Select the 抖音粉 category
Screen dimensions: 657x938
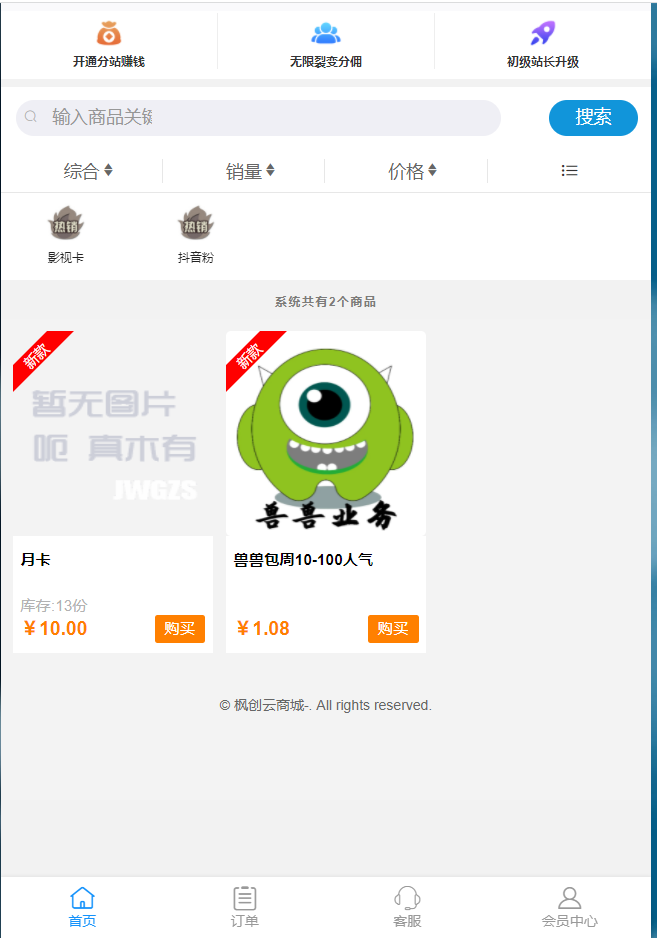196,235
